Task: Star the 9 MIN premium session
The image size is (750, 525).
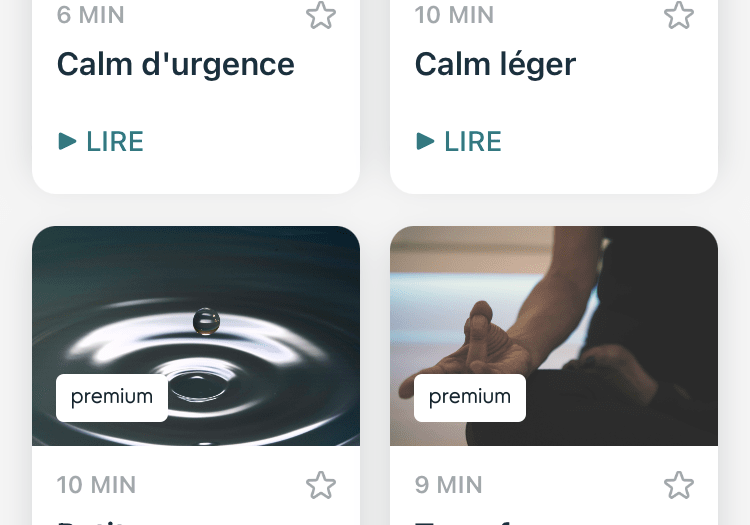Action: coord(678,485)
